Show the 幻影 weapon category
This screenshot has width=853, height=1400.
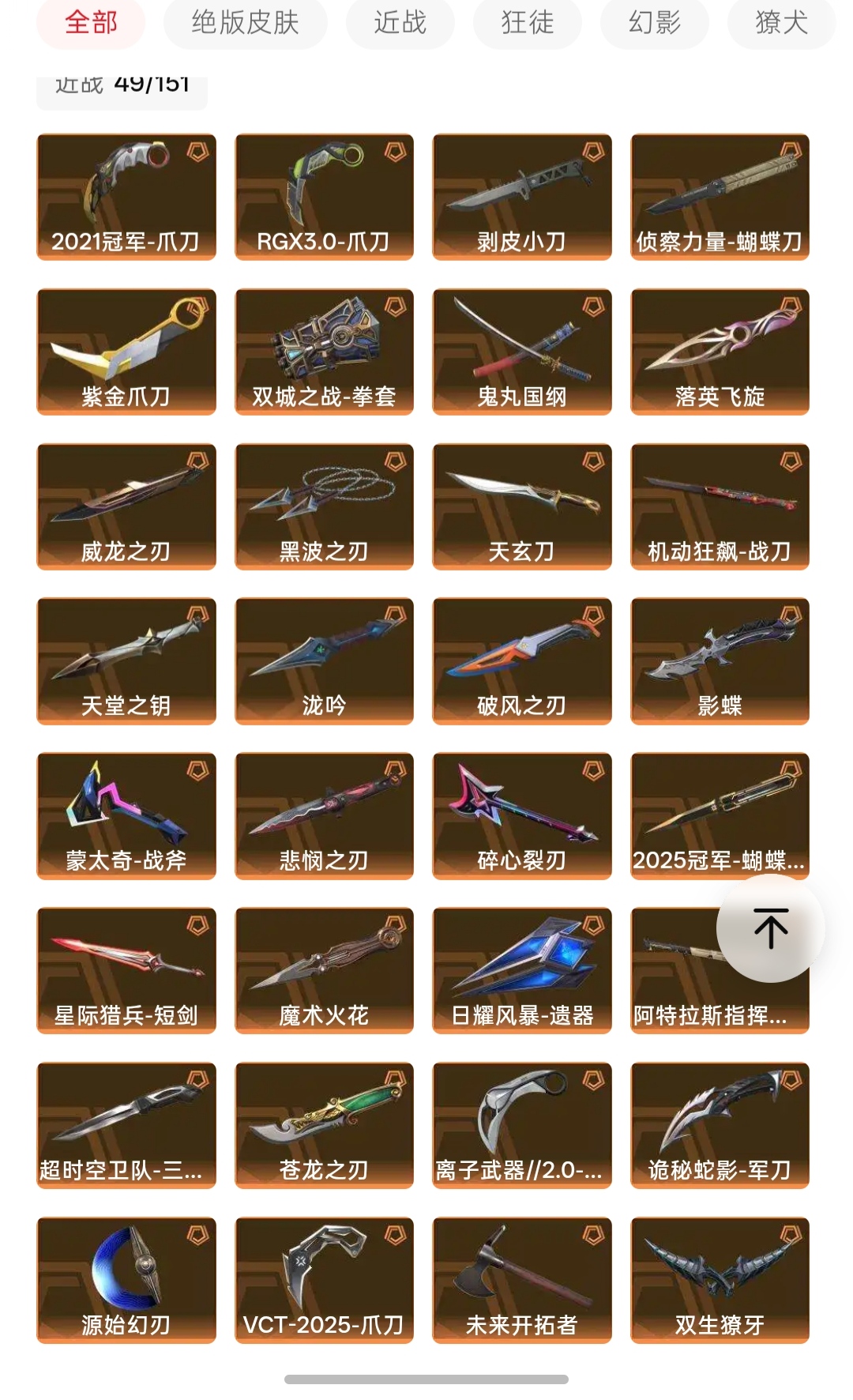point(655,22)
